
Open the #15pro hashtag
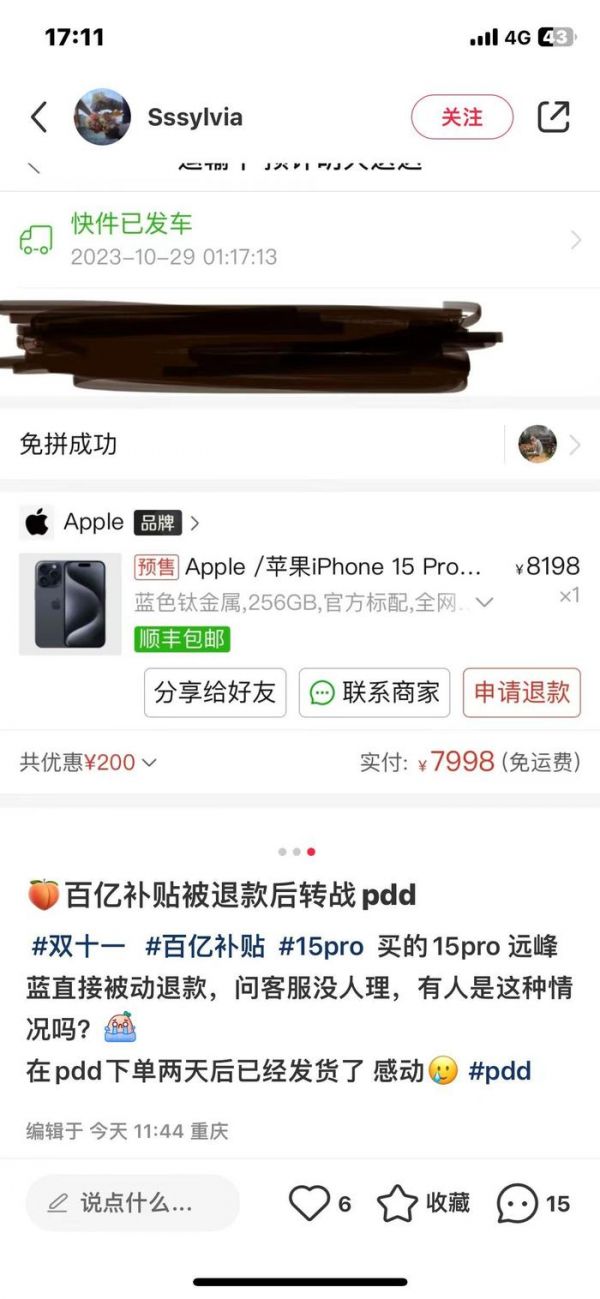(x=320, y=946)
